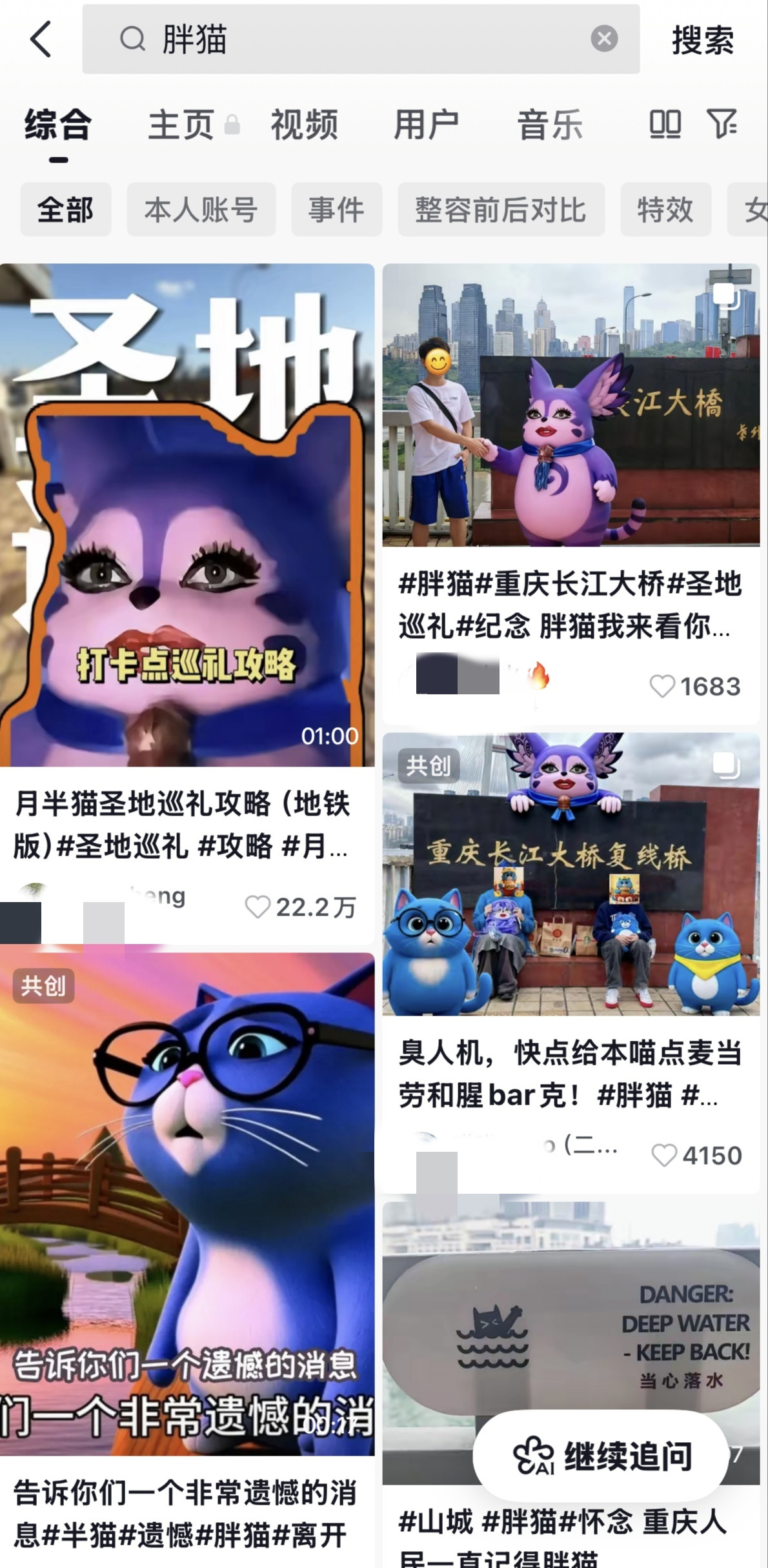Image resolution: width=768 pixels, height=1568 pixels.
Task: Switch to the 用户 tab
Action: click(426, 125)
